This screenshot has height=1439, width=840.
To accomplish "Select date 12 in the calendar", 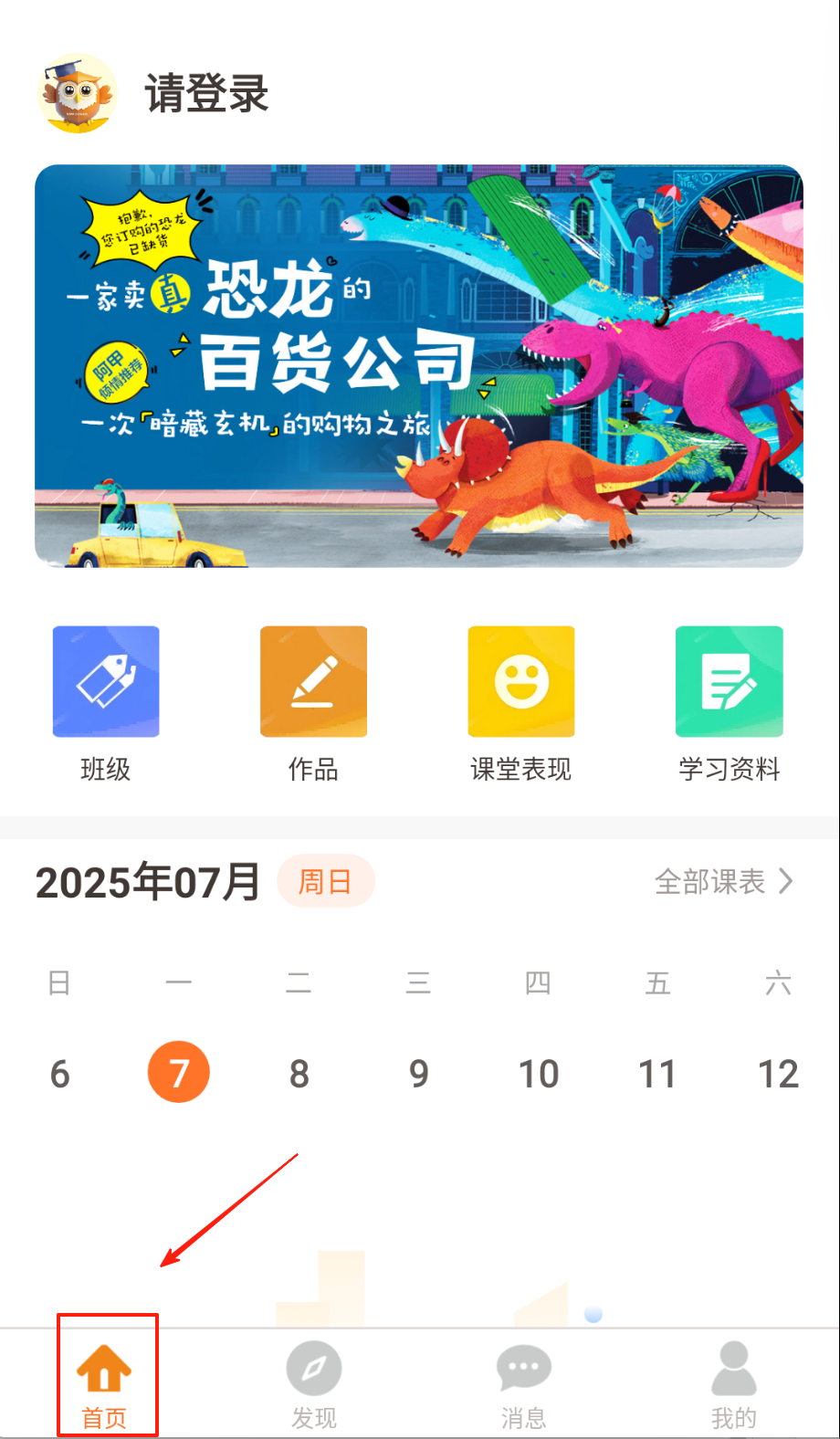I will pos(778,1073).
